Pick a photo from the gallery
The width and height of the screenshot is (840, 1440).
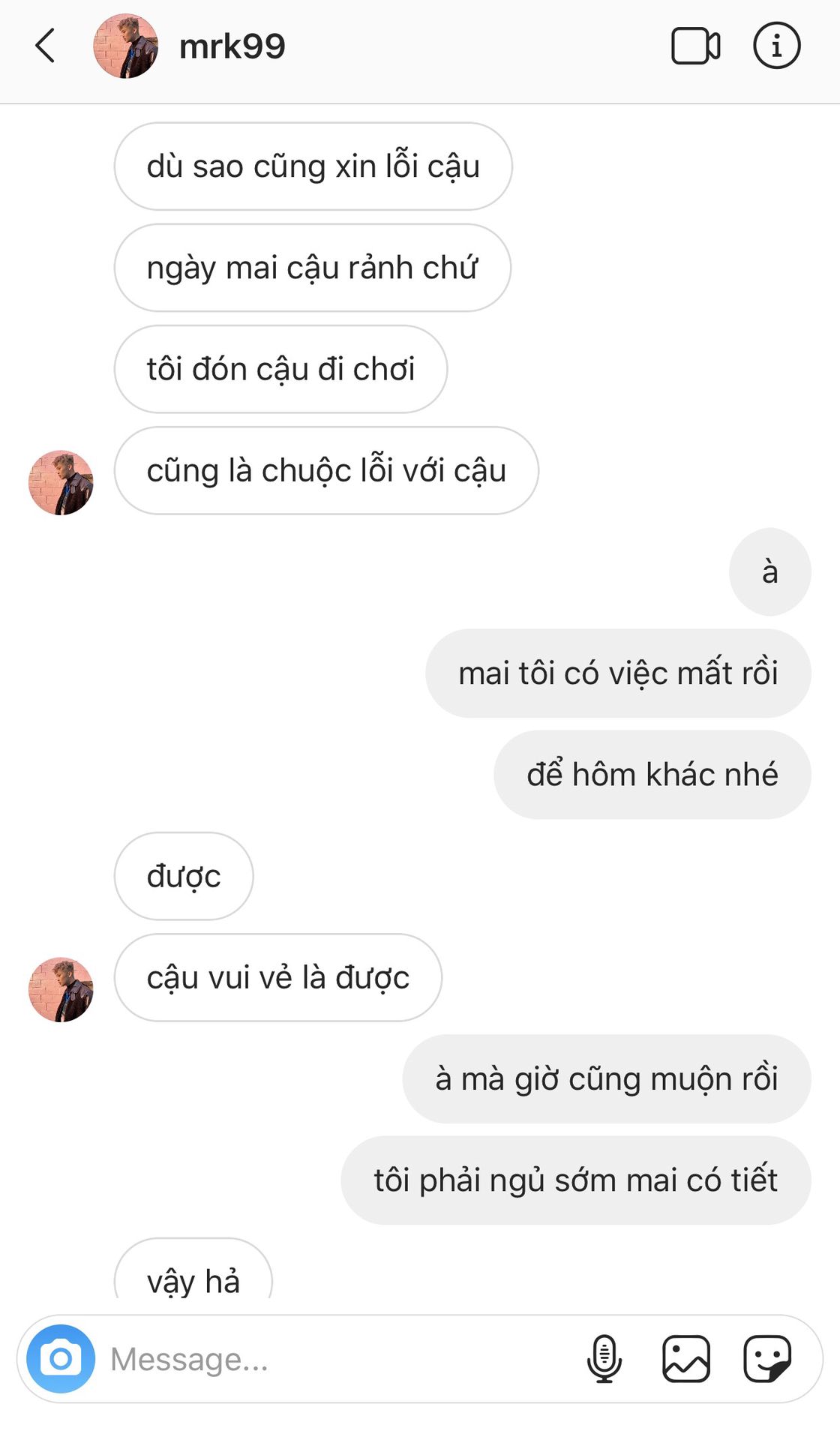pos(685,1358)
